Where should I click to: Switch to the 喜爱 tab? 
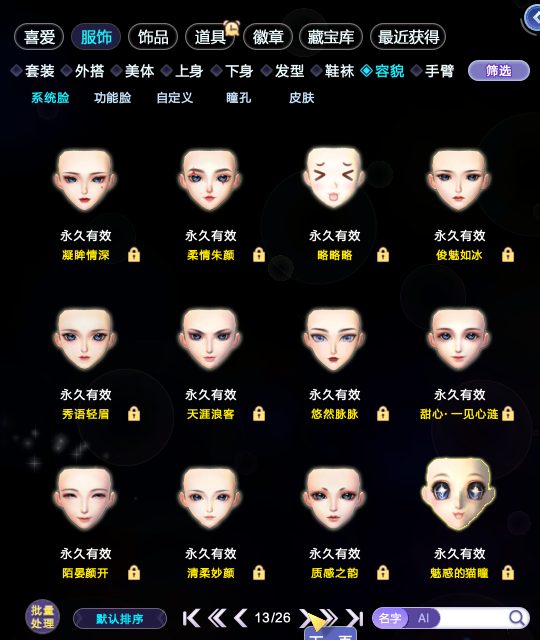pos(39,37)
